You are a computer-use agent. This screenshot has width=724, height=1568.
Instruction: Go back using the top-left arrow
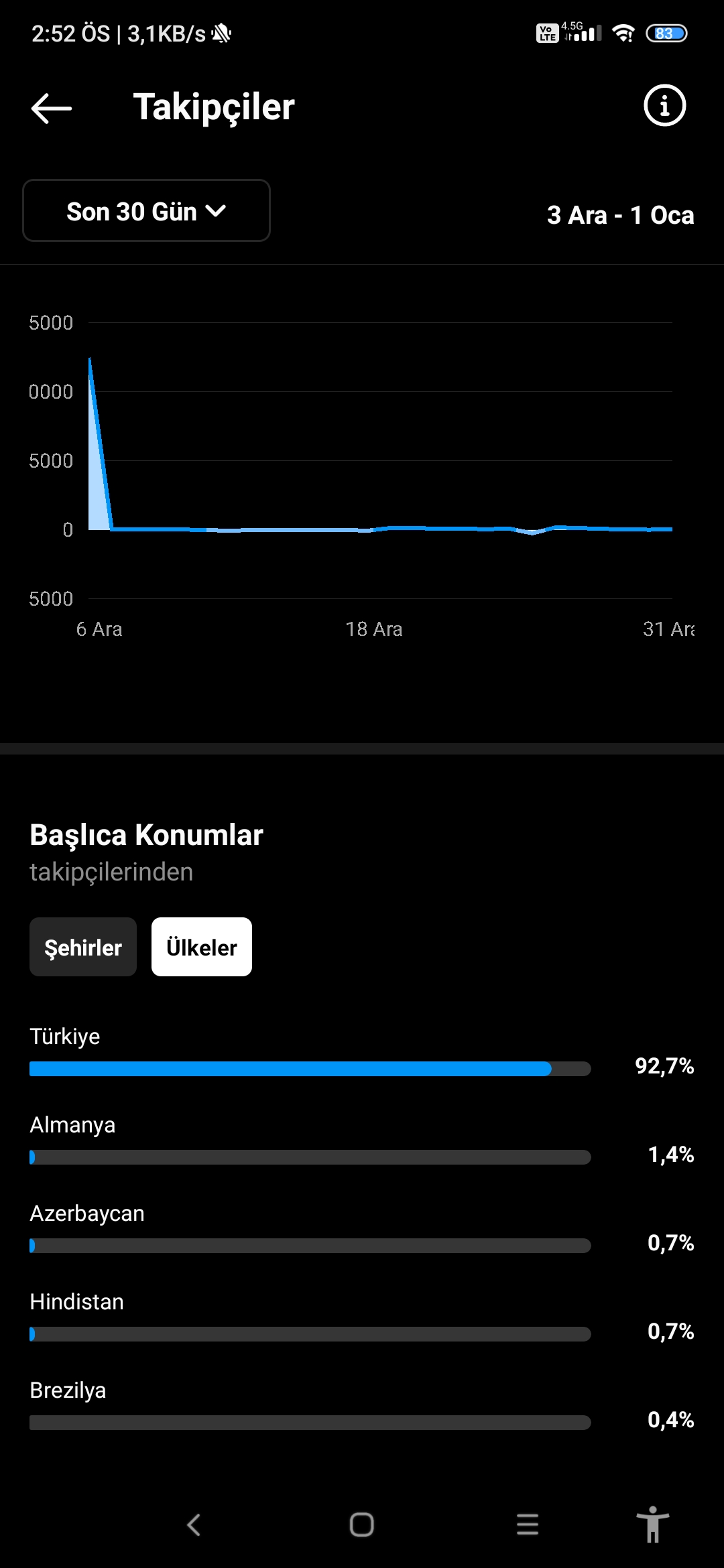point(51,107)
